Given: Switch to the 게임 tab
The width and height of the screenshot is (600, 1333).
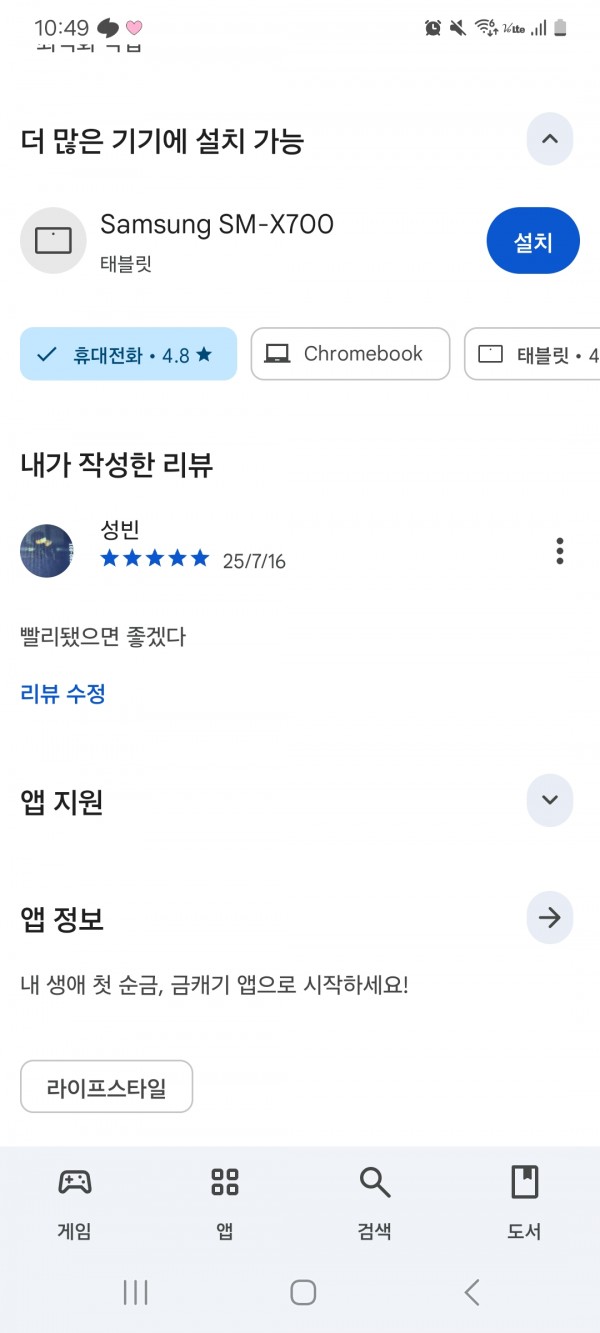Looking at the screenshot, I should [75, 1202].
